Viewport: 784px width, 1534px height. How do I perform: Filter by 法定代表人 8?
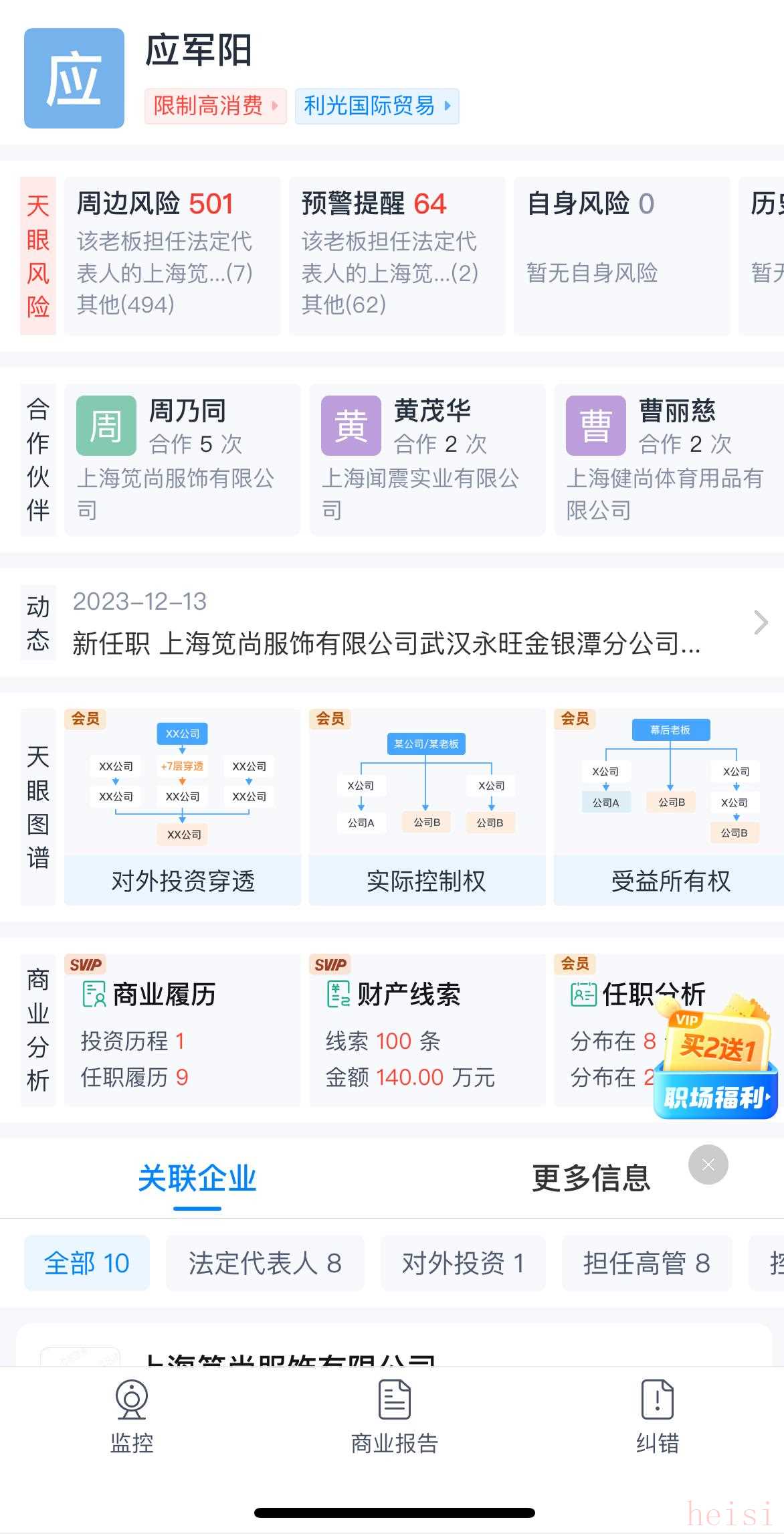coord(265,1263)
